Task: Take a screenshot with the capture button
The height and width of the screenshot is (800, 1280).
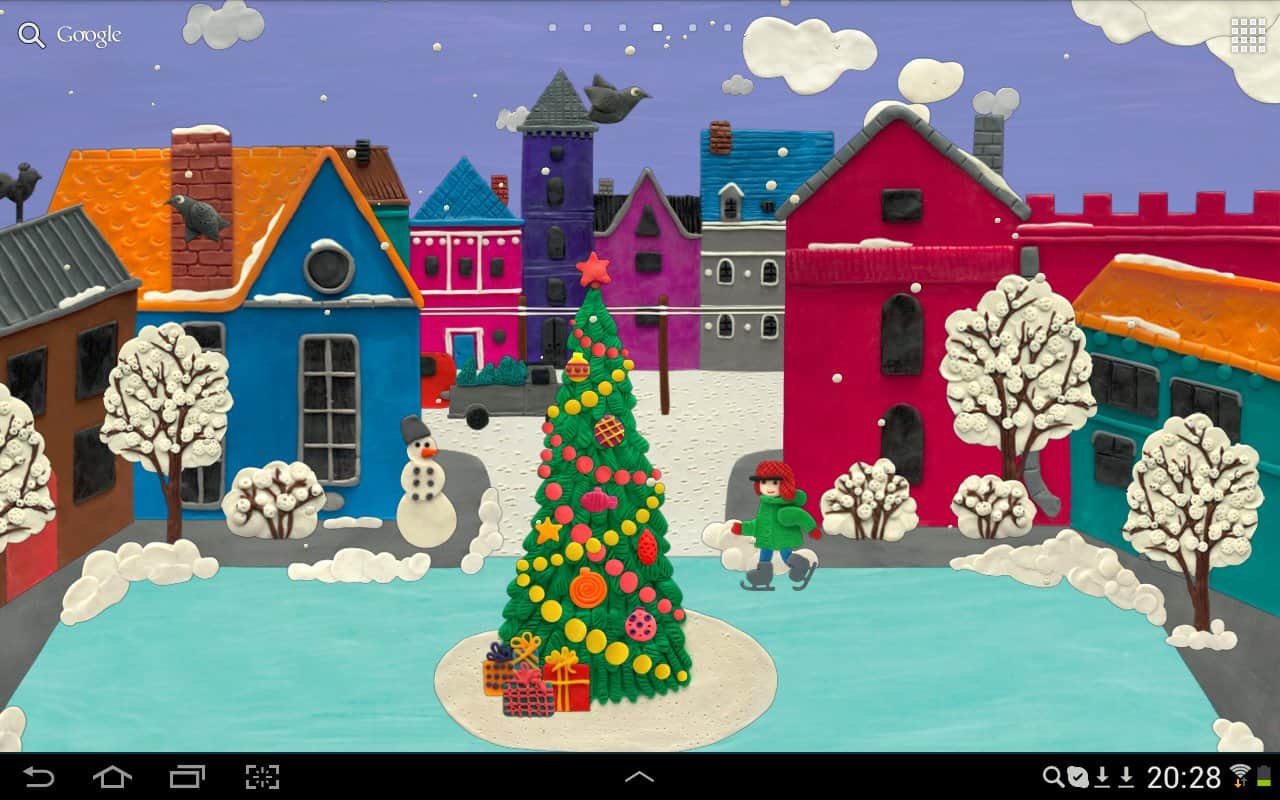Action: pyautogui.click(x=262, y=777)
